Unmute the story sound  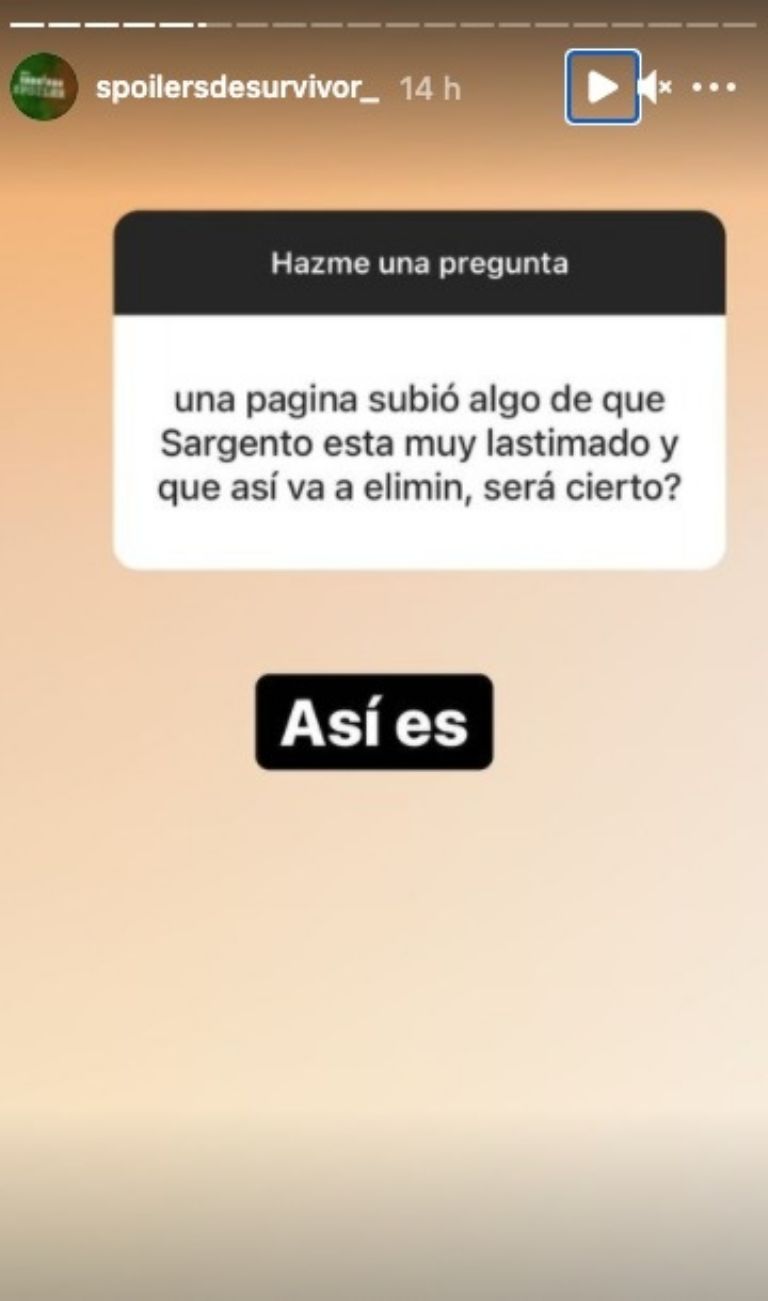tap(655, 88)
